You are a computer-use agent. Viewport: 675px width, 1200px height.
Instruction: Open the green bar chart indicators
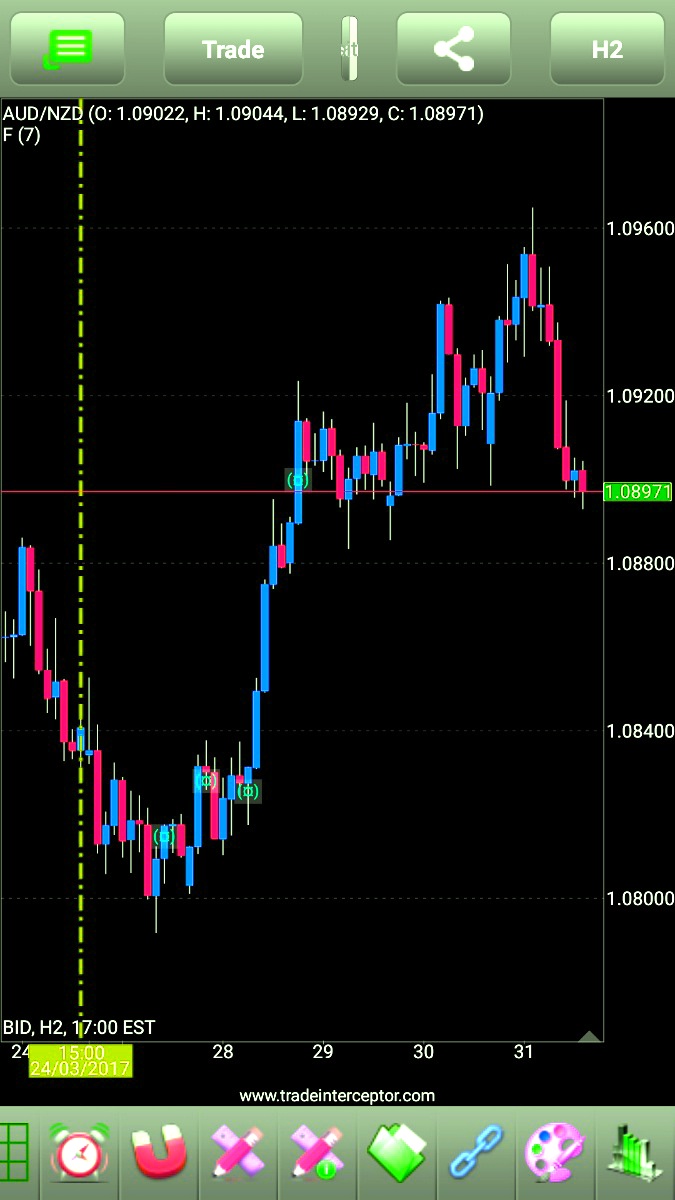pos(636,1153)
